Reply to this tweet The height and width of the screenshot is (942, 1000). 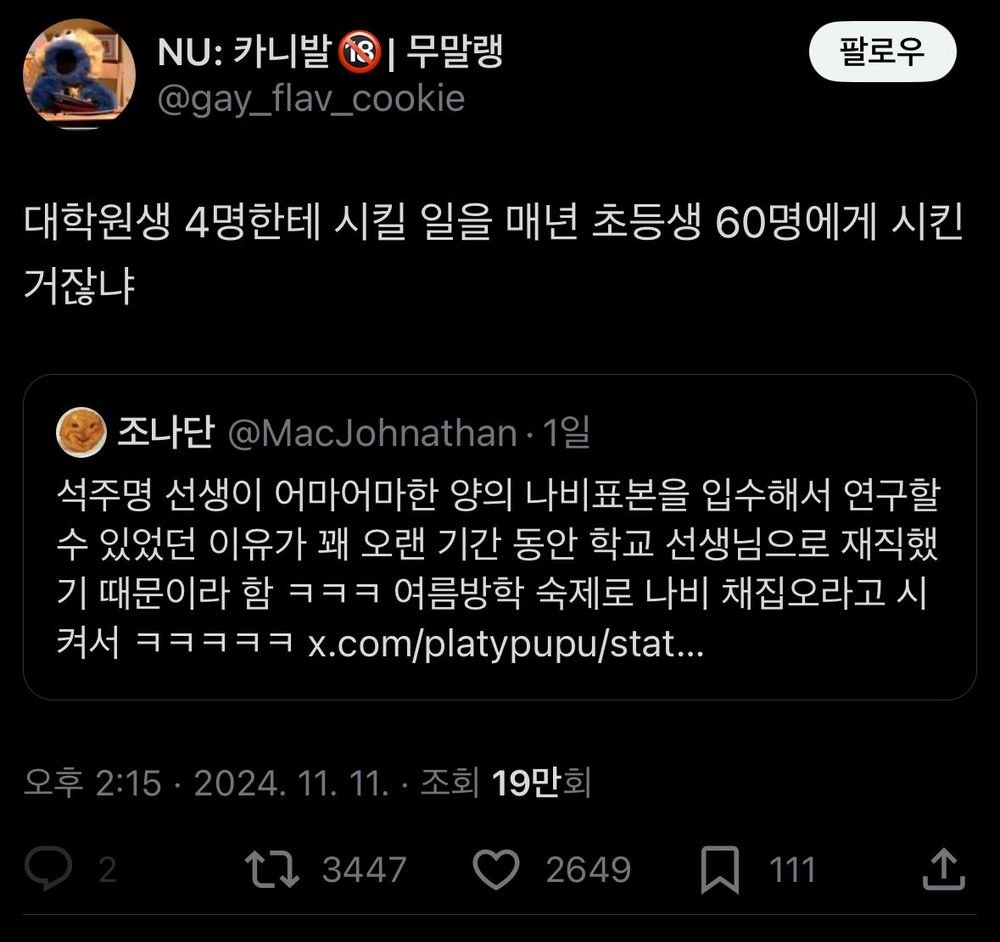click(x=48, y=868)
